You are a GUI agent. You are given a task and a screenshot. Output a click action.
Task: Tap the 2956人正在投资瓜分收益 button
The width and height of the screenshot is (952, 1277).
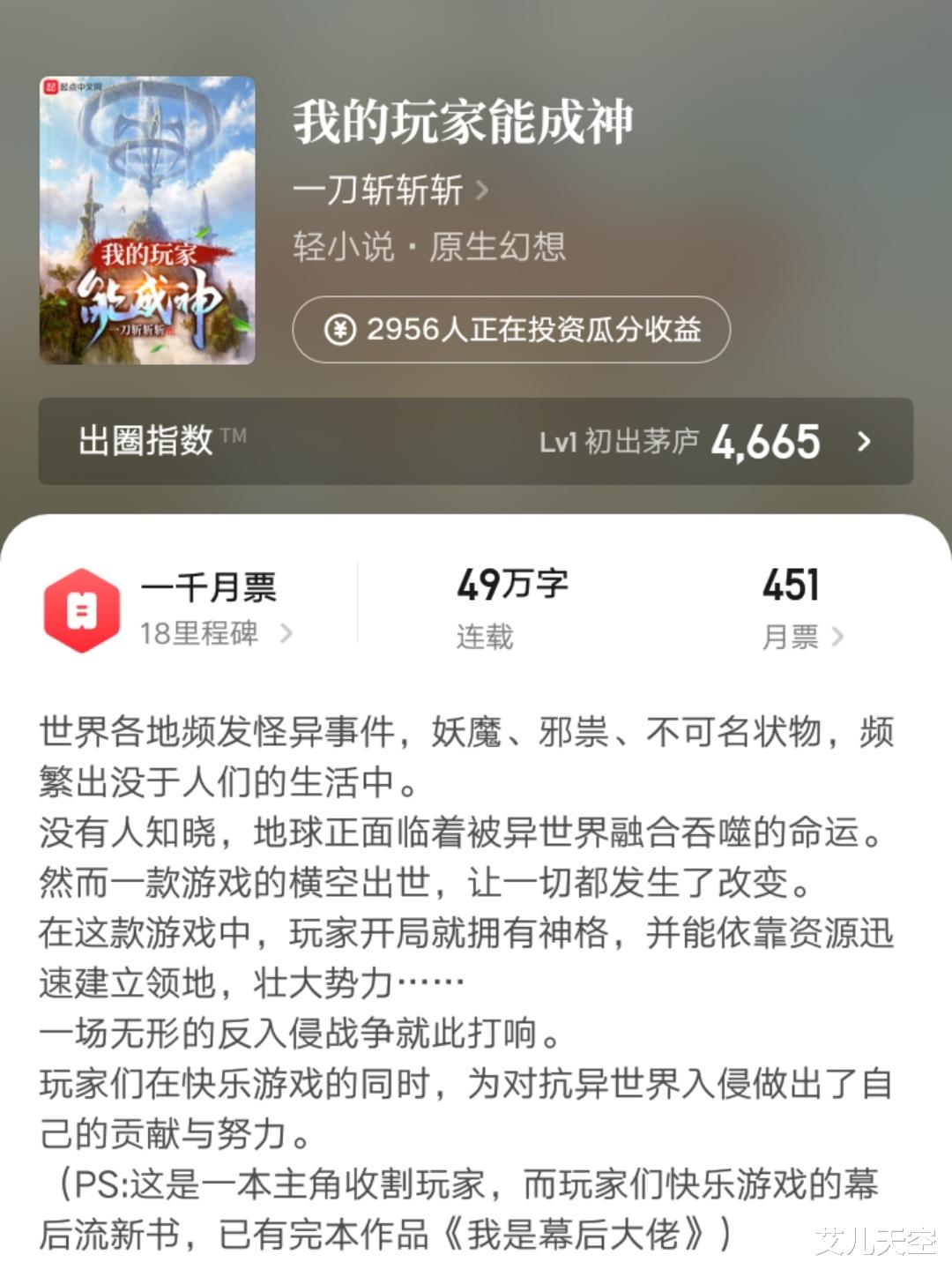[512, 329]
